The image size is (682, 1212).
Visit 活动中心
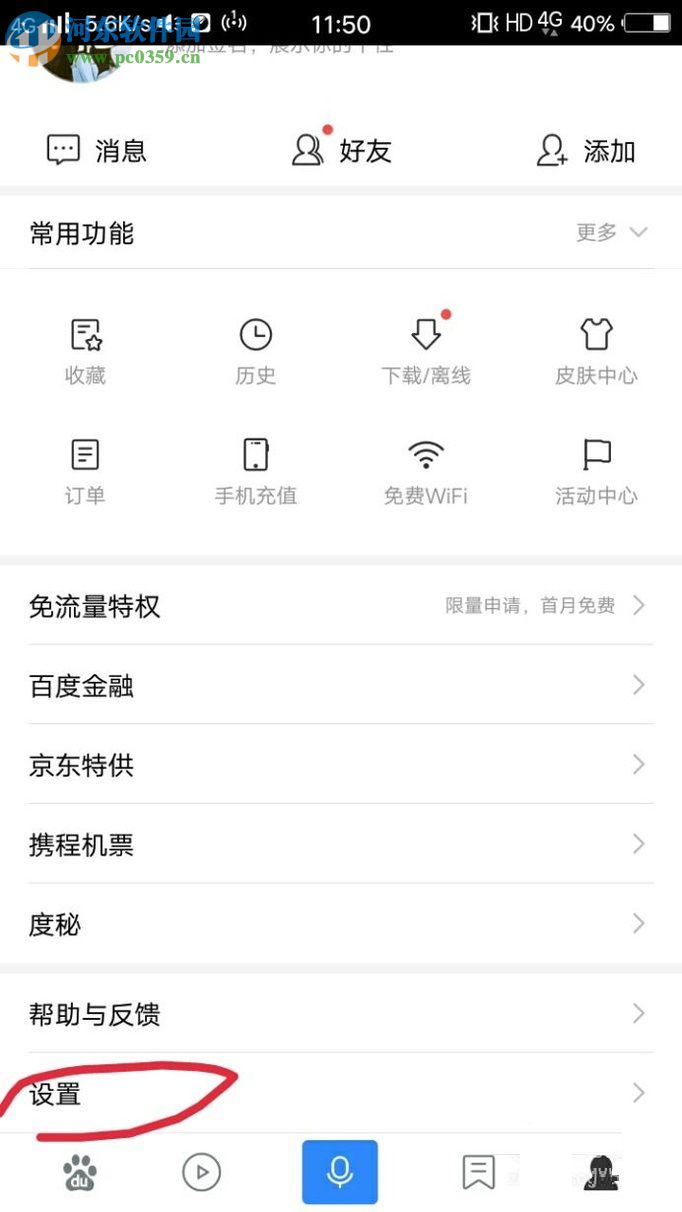pyautogui.click(x=596, y=471)
